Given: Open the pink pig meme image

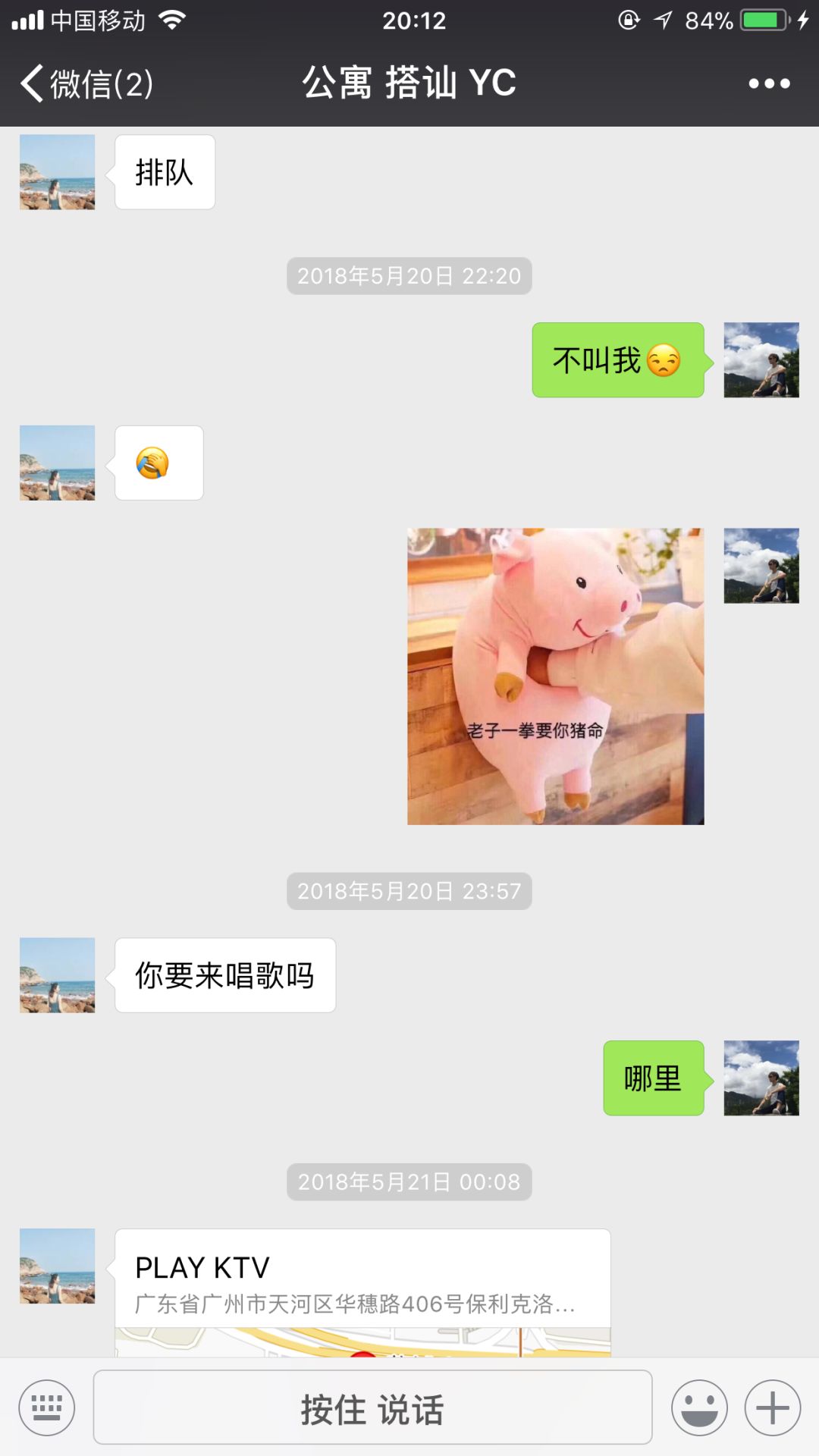Looking at the screenshot, I should point(555,676).
